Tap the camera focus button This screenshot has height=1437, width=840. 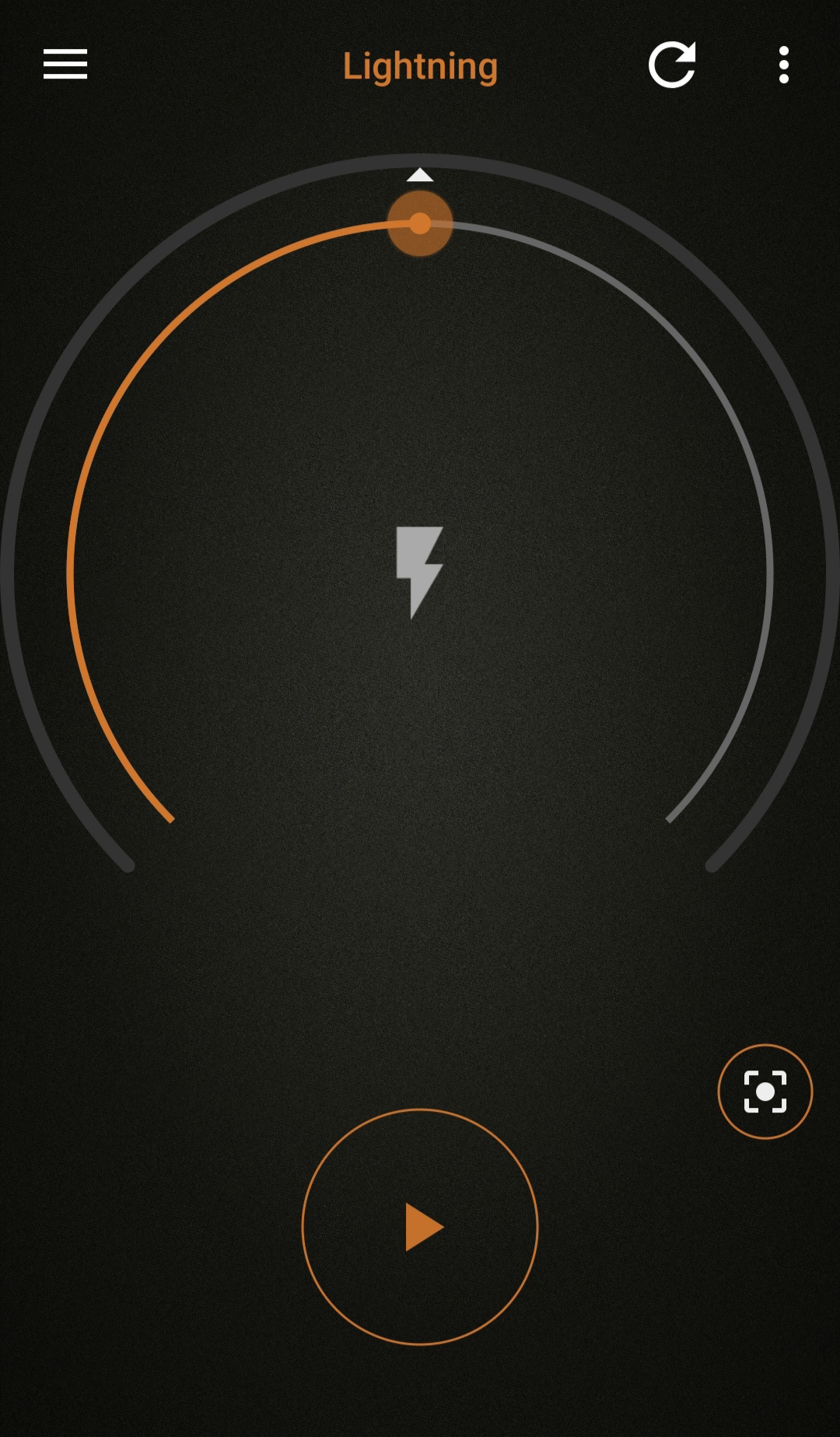(x=765, y=1092)
